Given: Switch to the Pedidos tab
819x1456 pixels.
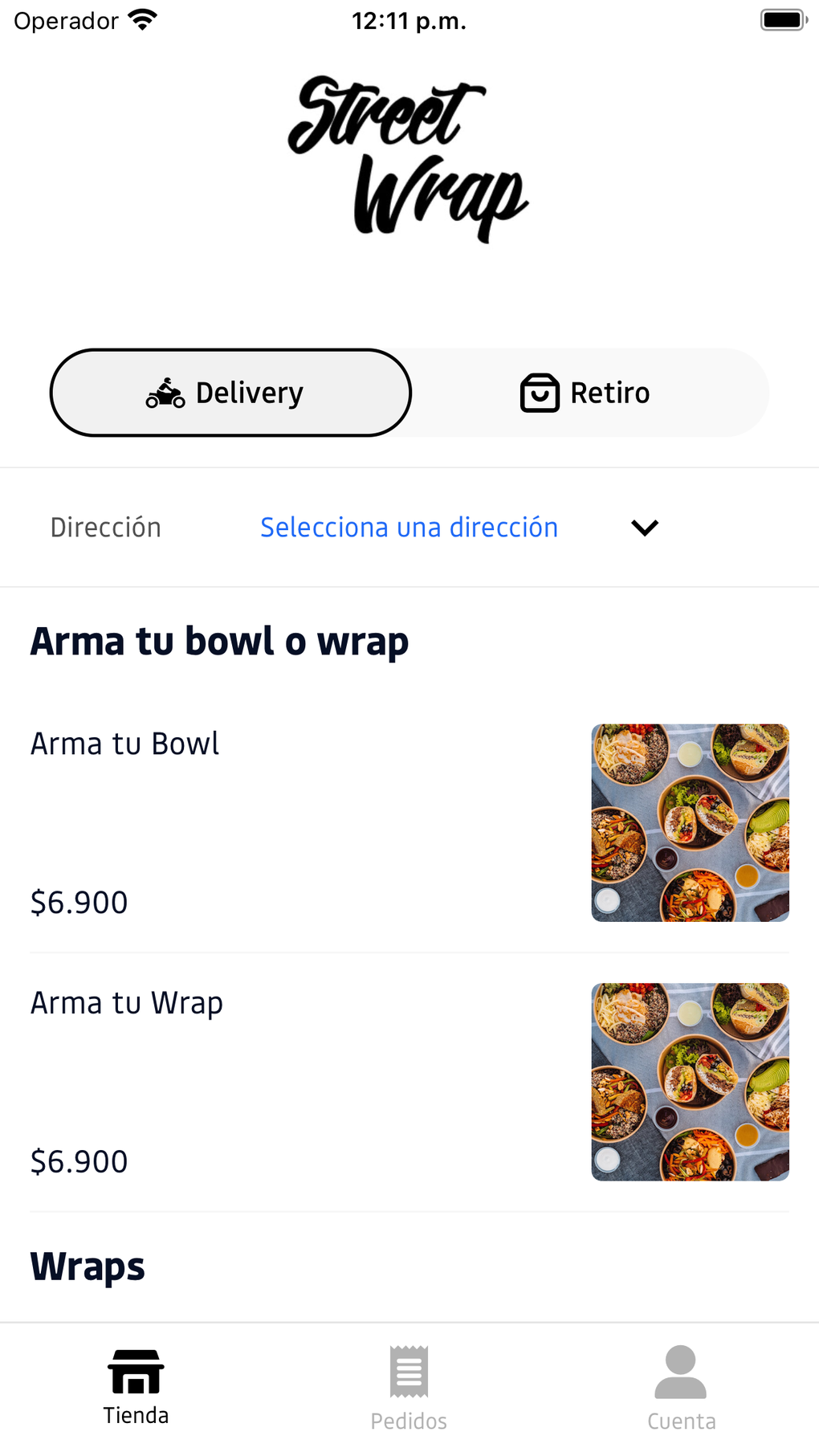Looking at the screenshot, I should tap(409, 1387).
